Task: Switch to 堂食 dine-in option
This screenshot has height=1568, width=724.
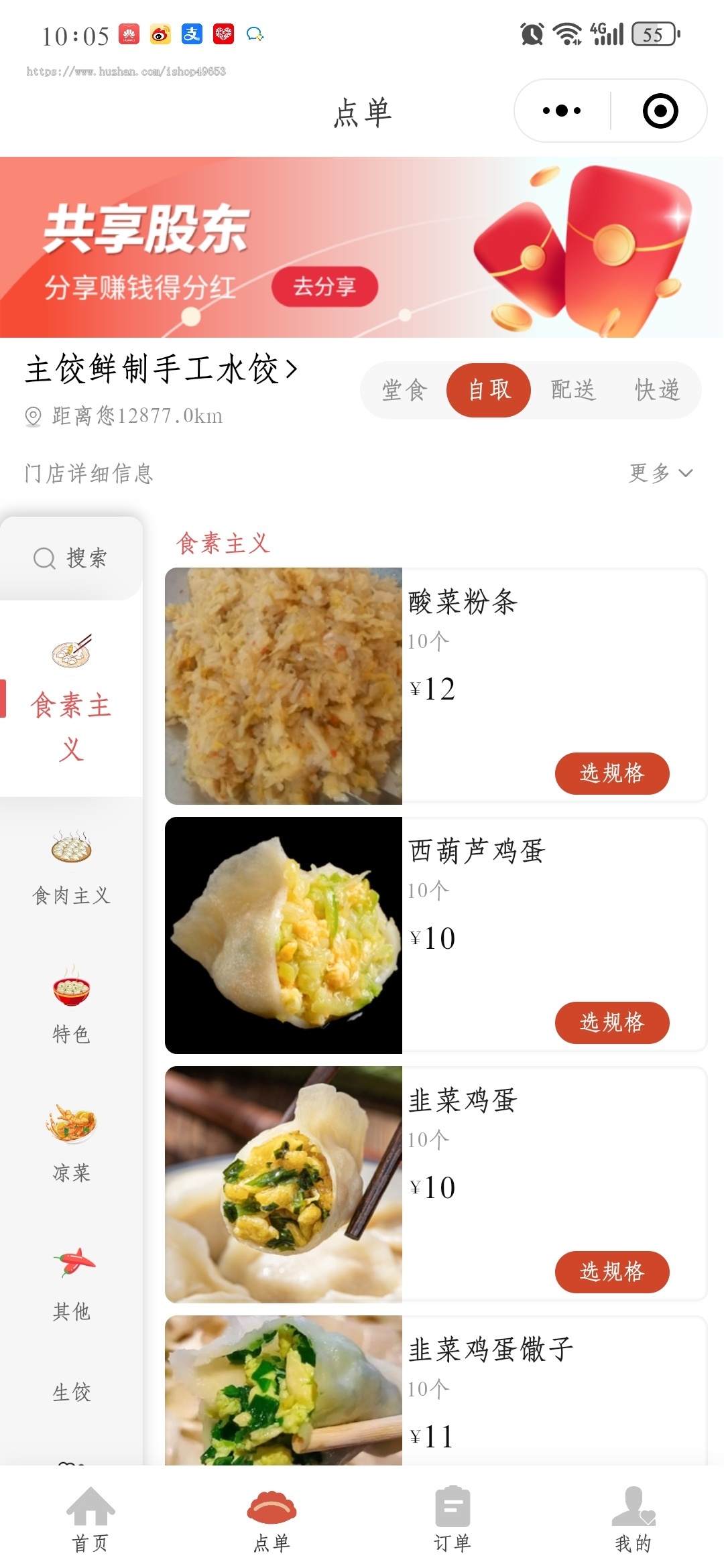Action: point(403,390)
